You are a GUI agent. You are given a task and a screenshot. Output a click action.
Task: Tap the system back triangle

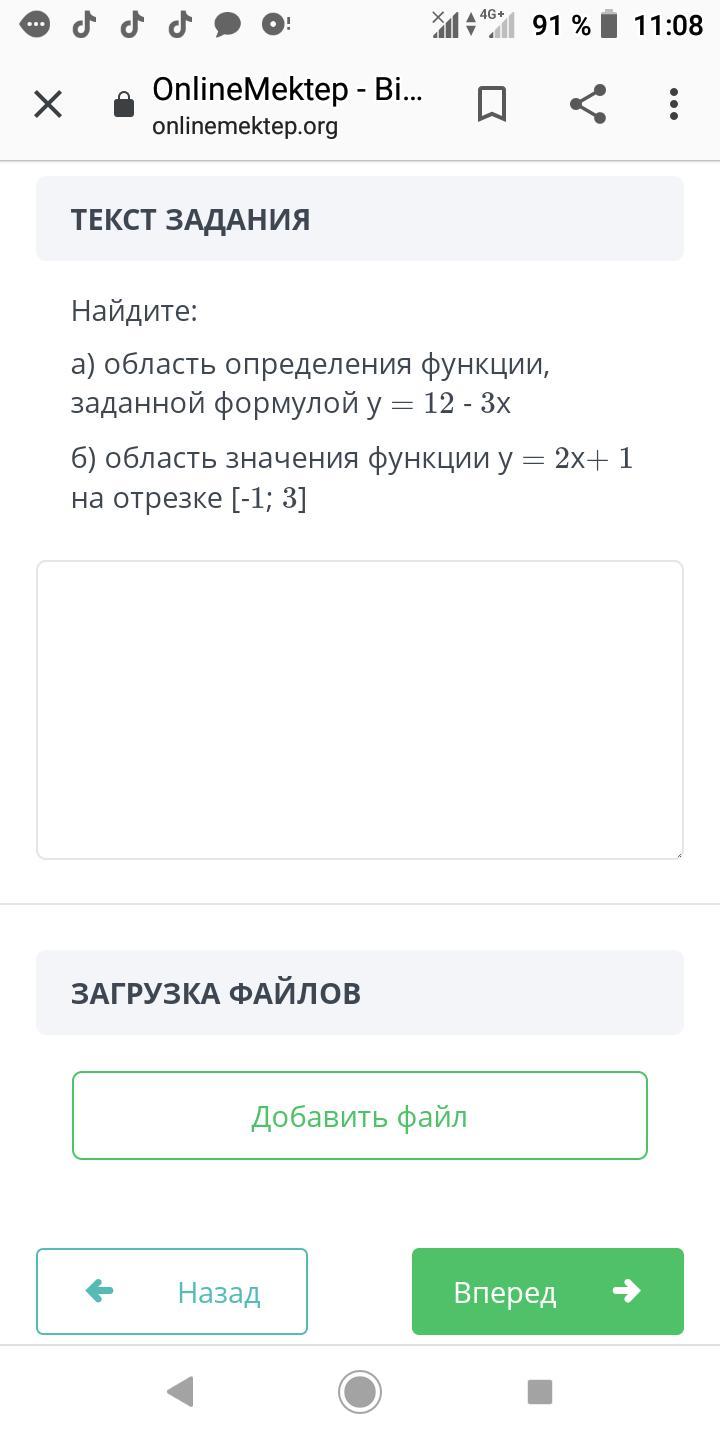(x=180, y=1392)
